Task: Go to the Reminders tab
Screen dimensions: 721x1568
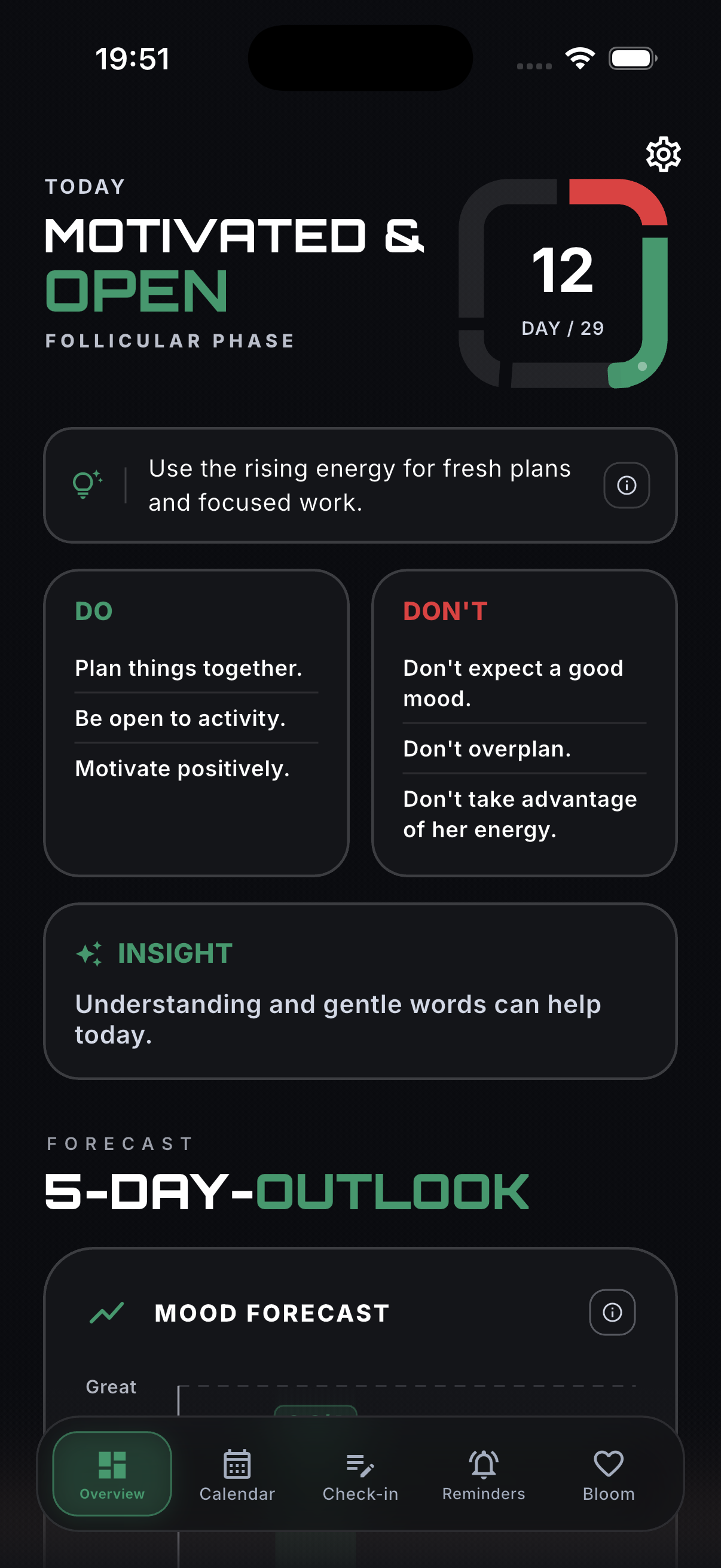Action: click(x=484, y=1474)
